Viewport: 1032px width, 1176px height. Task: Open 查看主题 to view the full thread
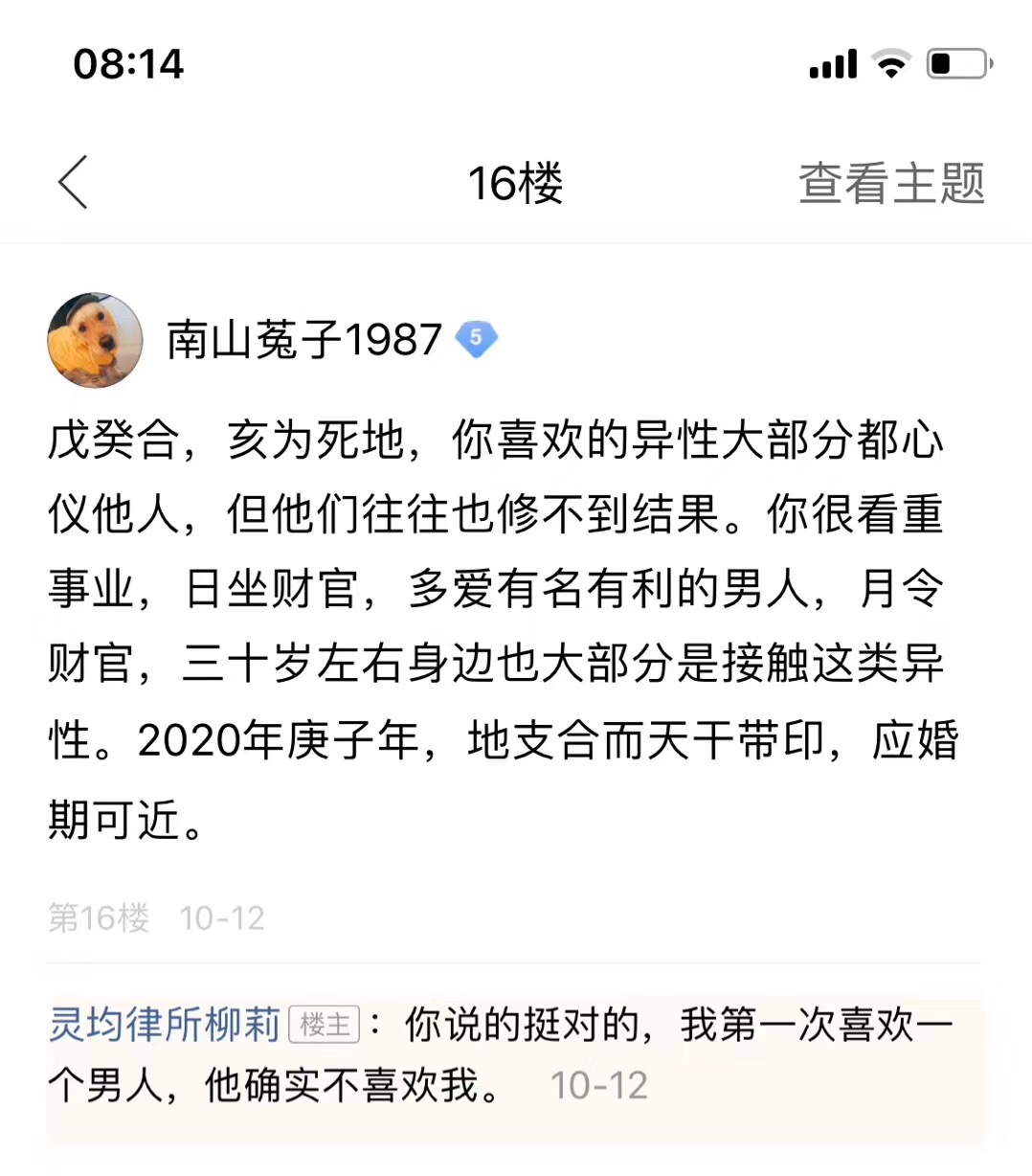coord(890,183)
